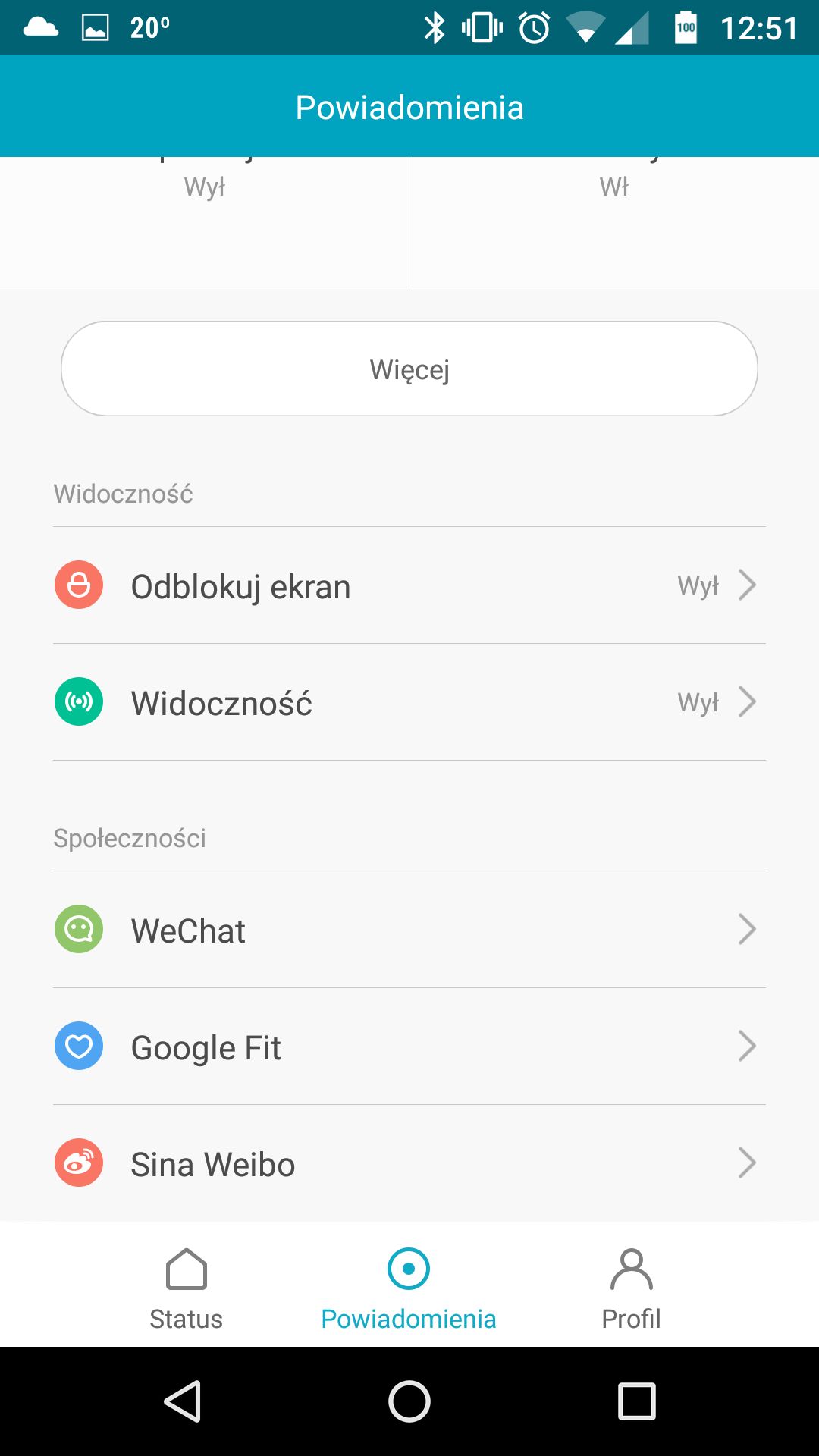Open the Widoczność setting row

pos(409,702)
